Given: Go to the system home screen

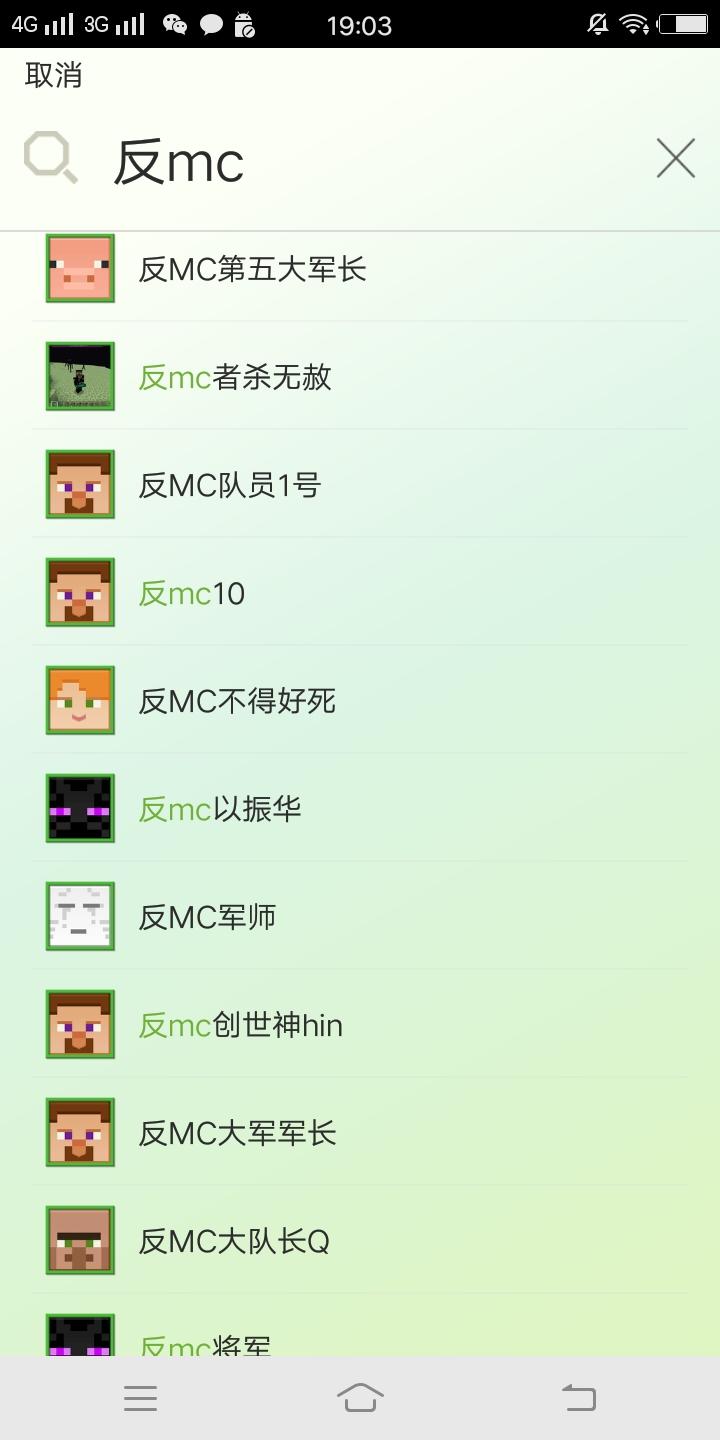Looking at the screenshot, I should point(360,1397).
